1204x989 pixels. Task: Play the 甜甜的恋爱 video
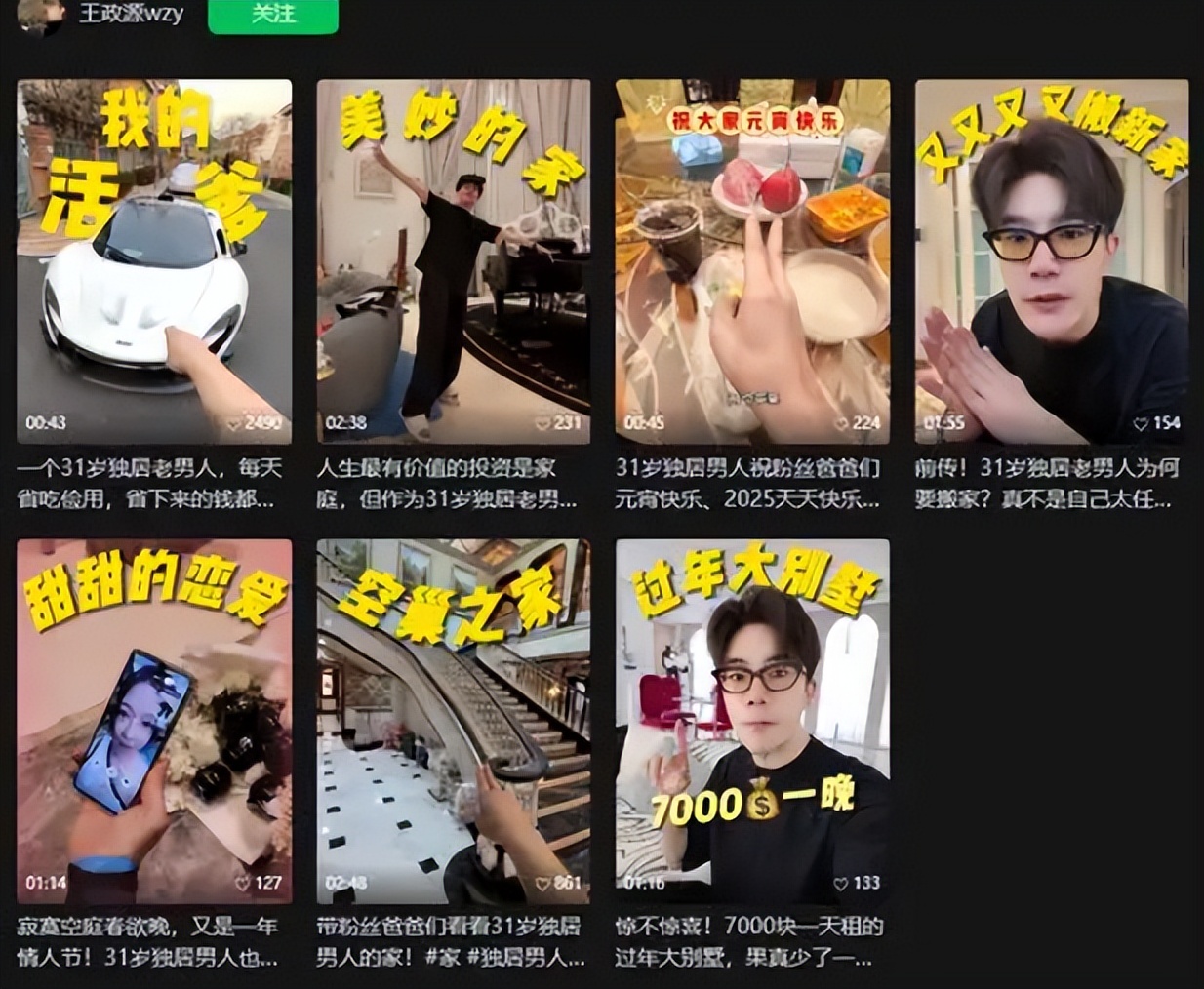pyautogui.click(x=154, y=721)
